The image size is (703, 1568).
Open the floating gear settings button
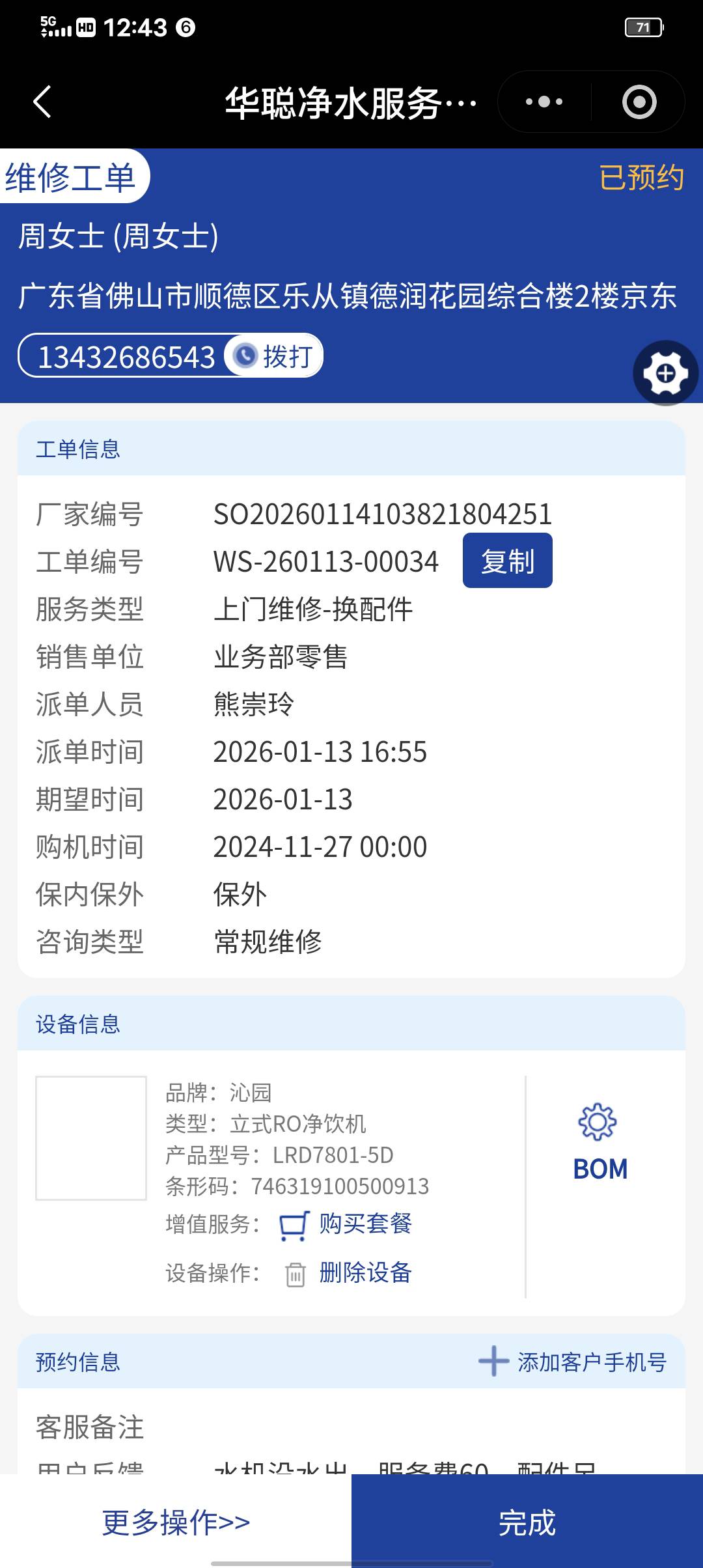665,373
